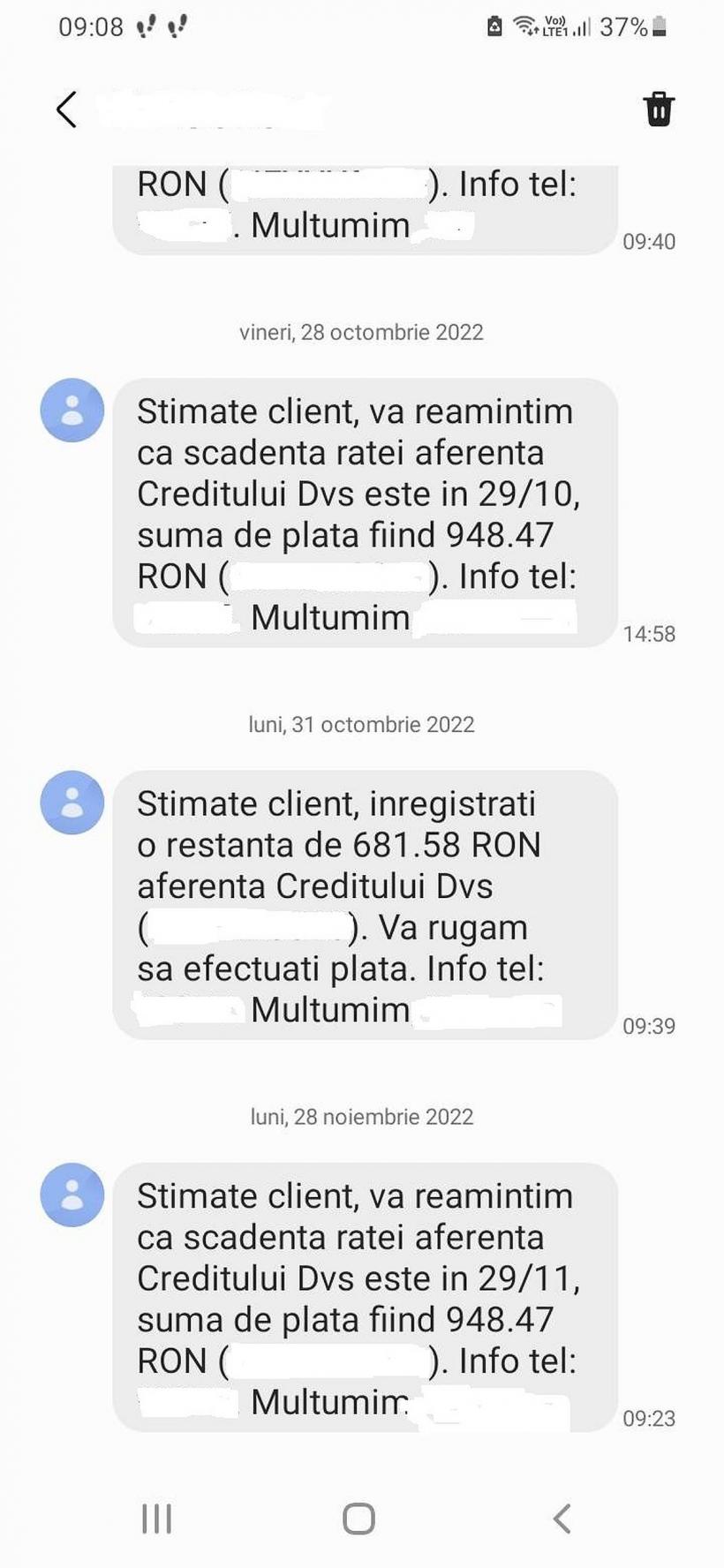
Task: Tap the Wi-Fi status bar icon
Action: click(x=524, y=26)
